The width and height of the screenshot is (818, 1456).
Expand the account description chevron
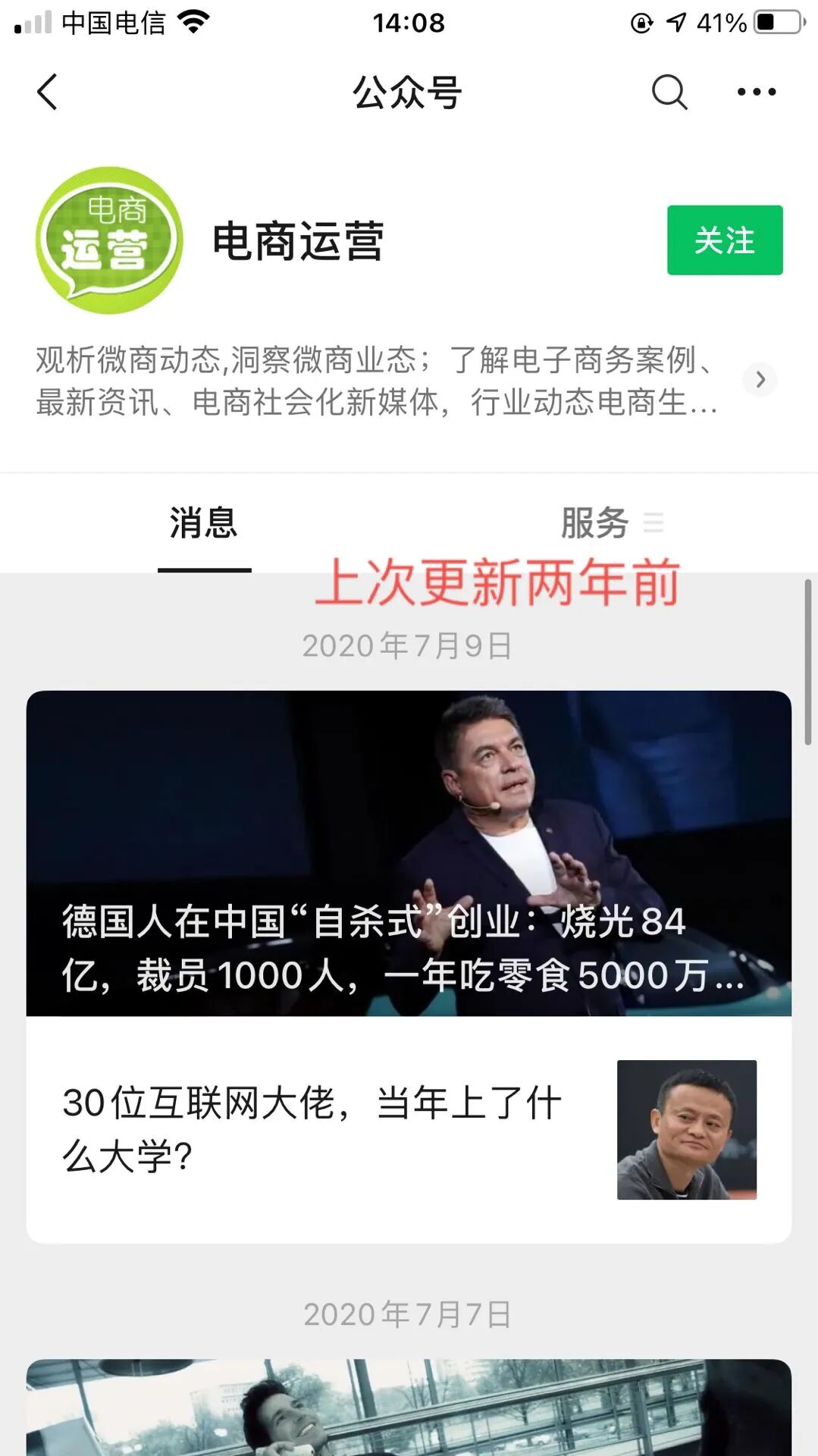pos(760,379)
